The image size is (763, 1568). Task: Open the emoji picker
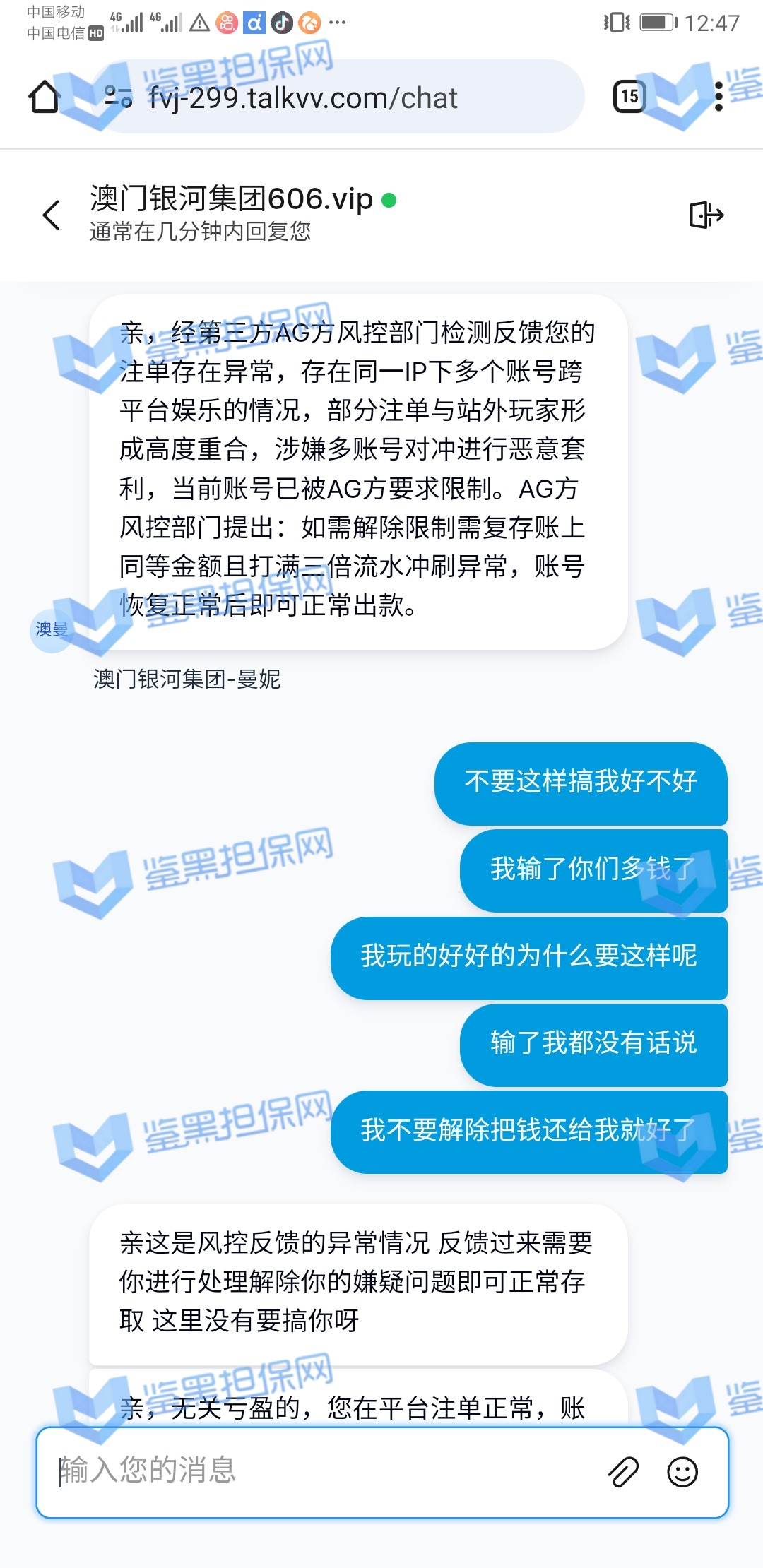click(682, 1472)
